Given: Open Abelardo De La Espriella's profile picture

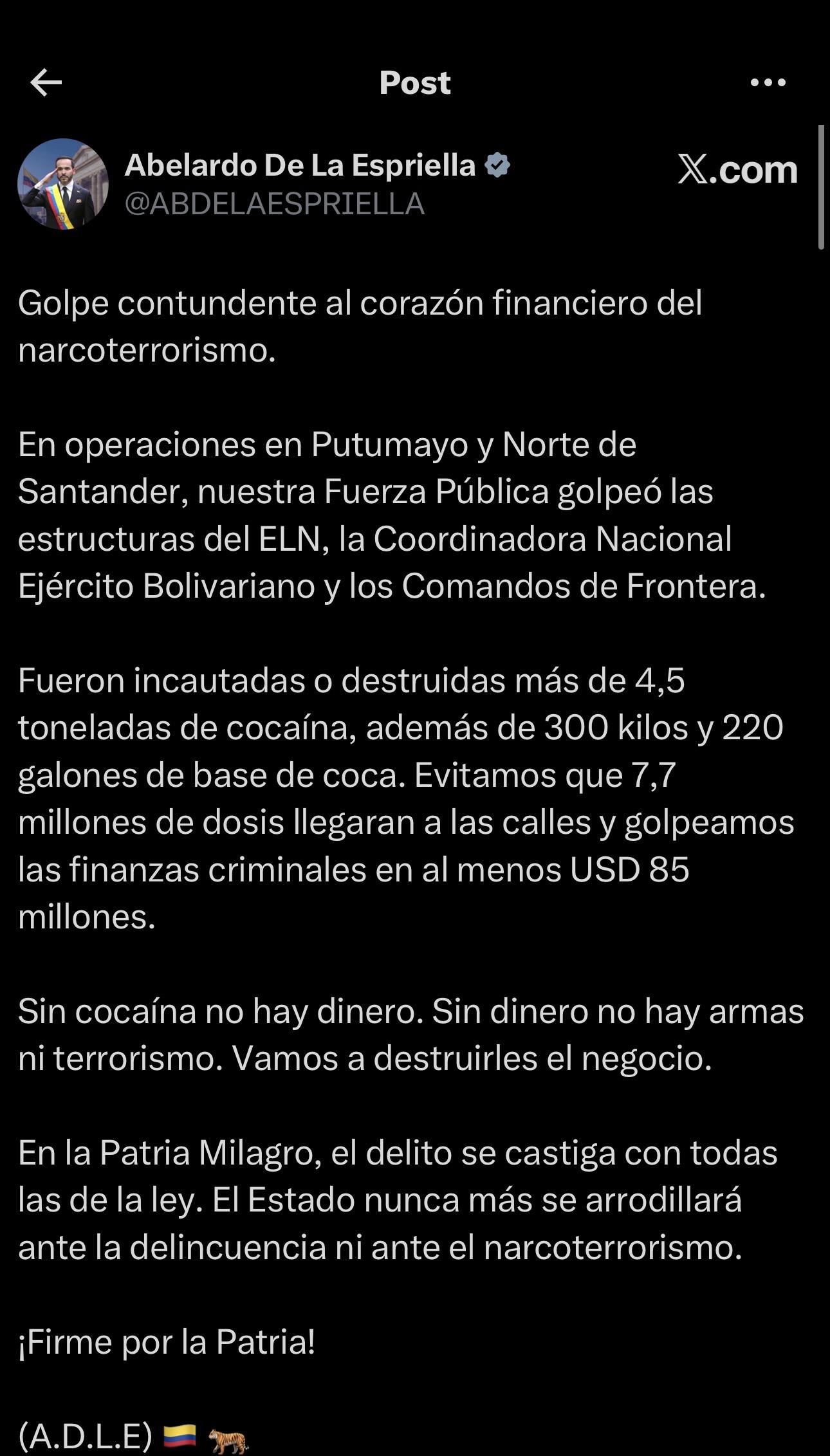Looking at the screenshot, I should click(63, 184).
